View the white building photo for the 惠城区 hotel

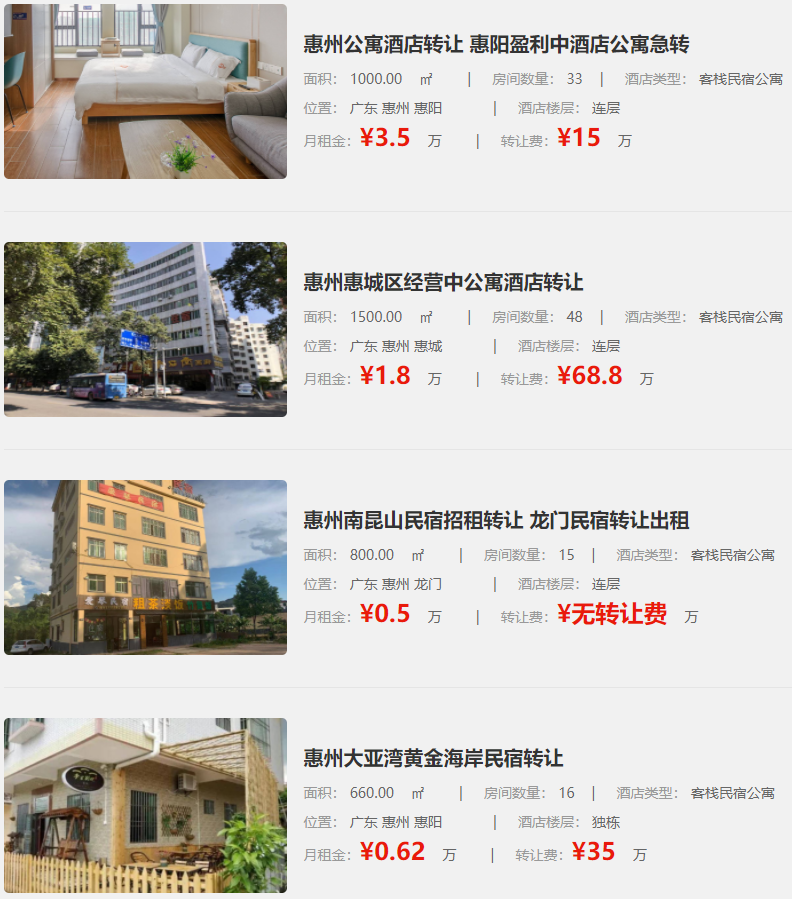145,329
